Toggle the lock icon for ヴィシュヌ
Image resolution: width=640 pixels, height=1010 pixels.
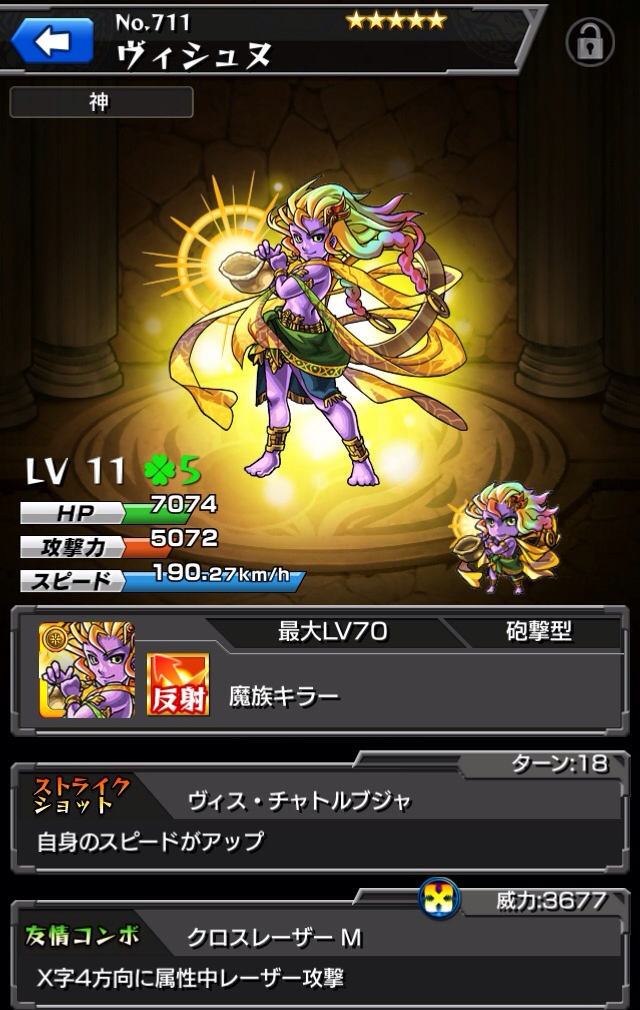pos(590,42)
